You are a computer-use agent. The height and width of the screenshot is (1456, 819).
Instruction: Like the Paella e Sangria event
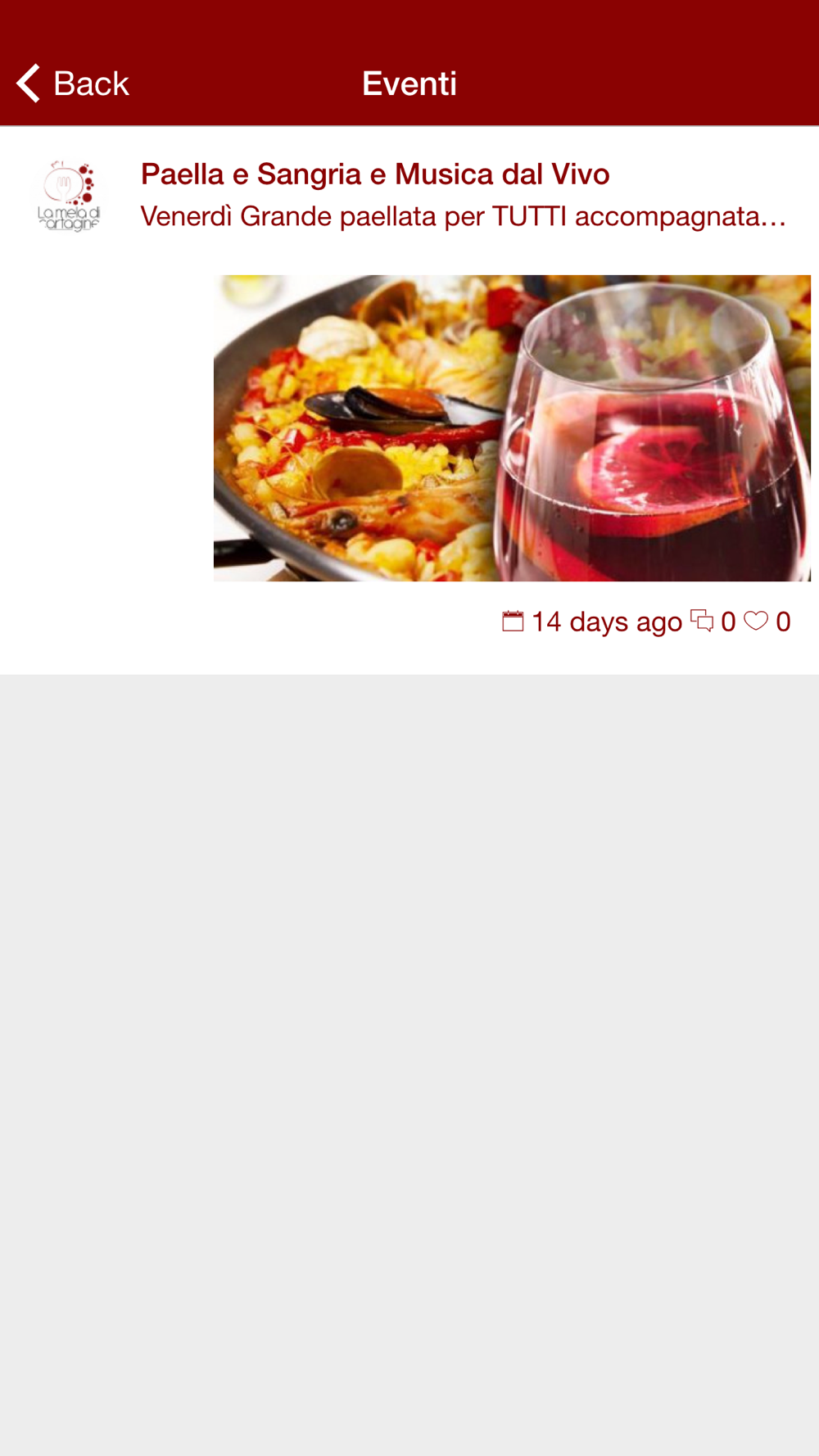coord(756,621)
